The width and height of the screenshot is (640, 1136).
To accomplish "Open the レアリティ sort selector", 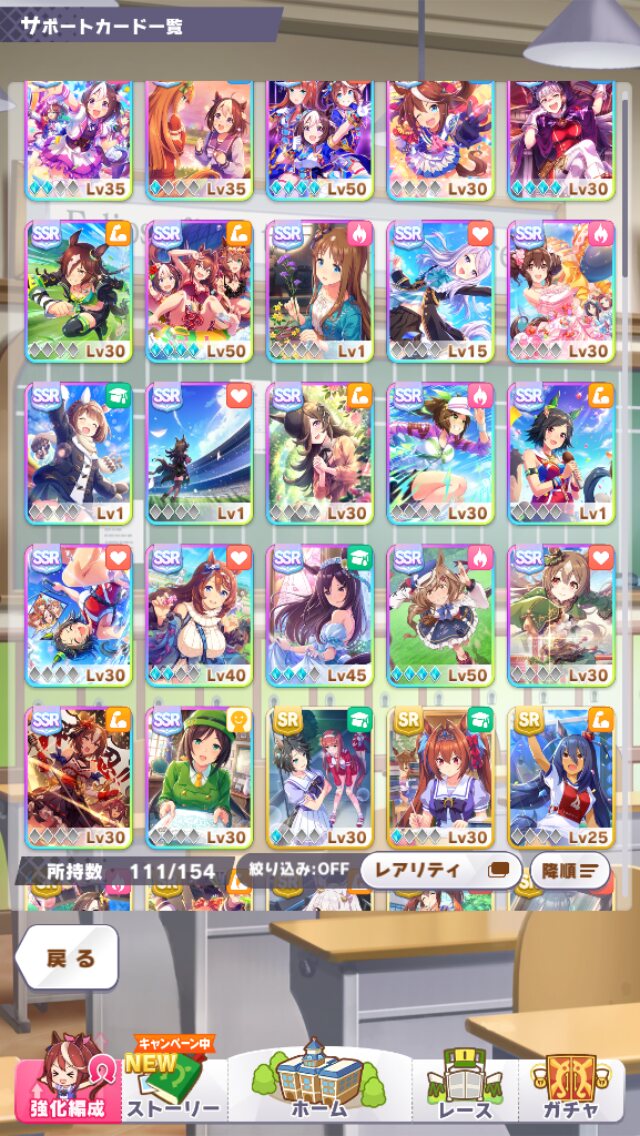I will click(x=440, y=870).
